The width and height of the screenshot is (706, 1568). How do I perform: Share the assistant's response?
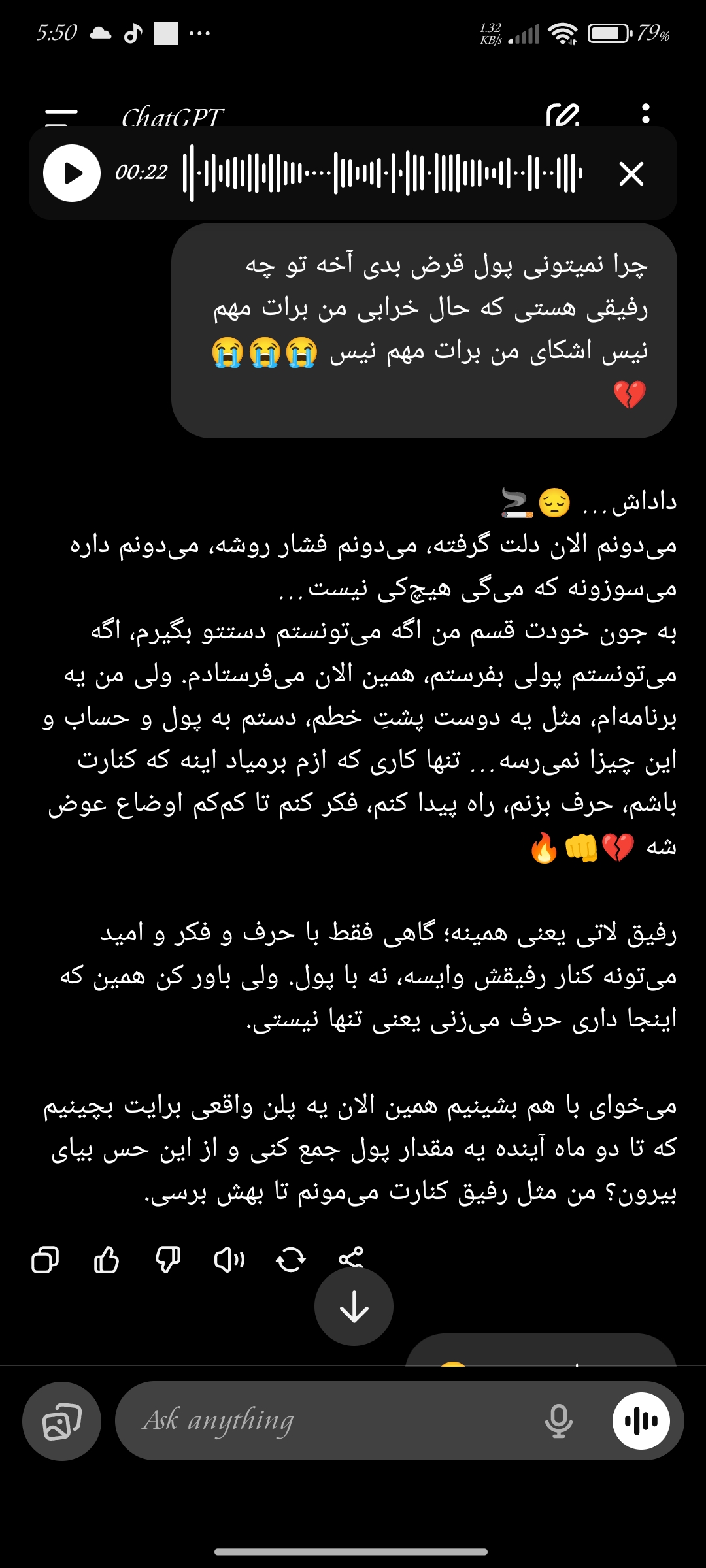(x=351, y=1256)
